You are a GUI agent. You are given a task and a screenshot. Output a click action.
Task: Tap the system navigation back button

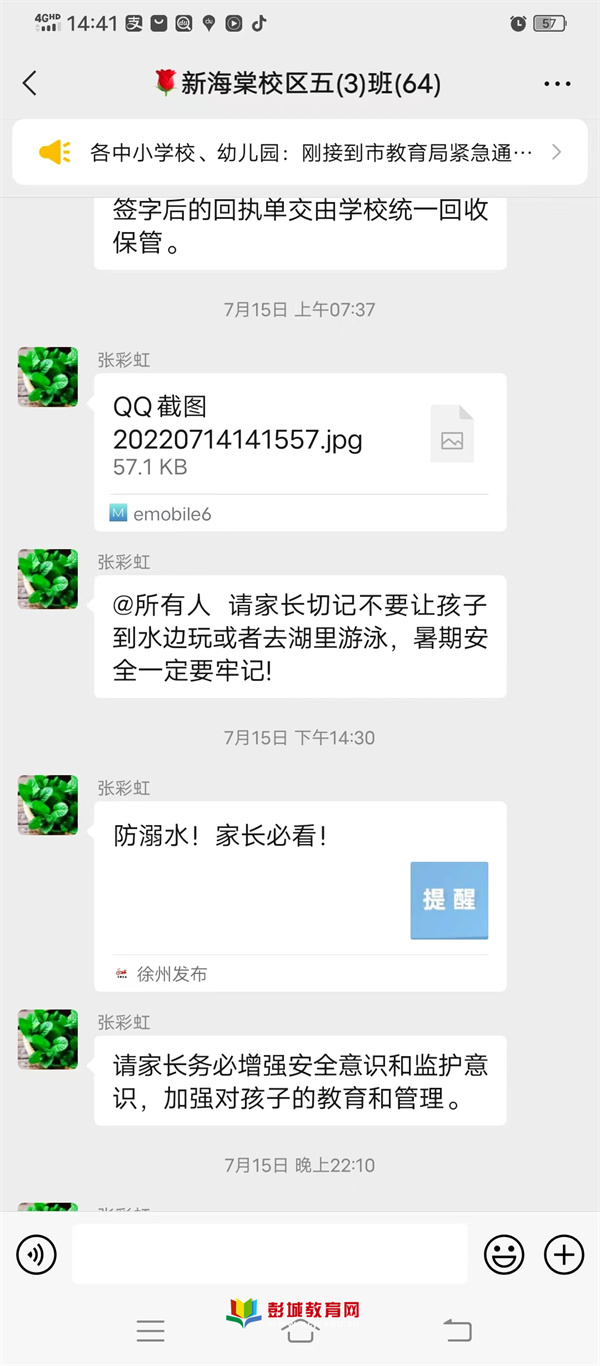pos(457,1330)
